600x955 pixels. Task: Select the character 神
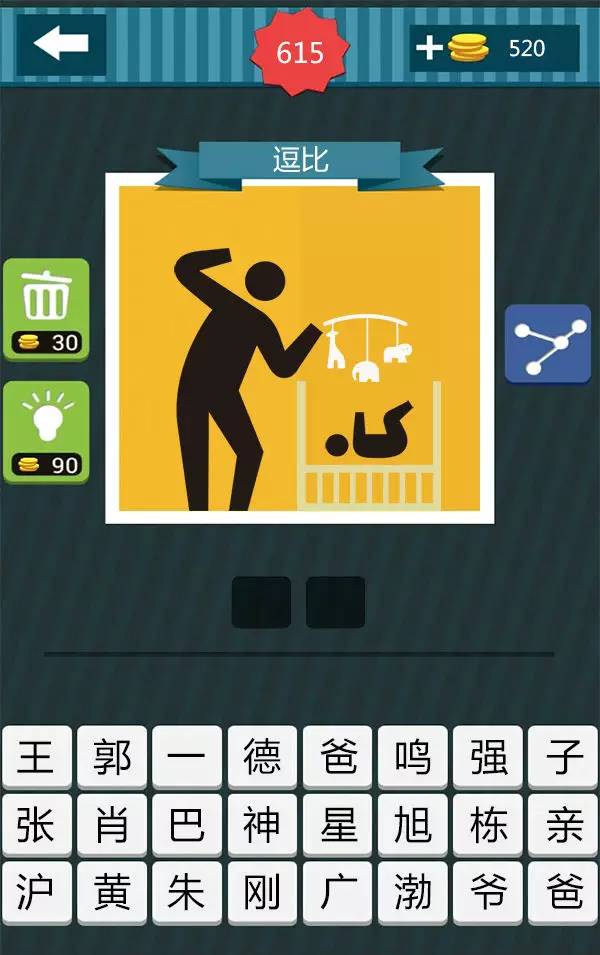click(262, 825)
